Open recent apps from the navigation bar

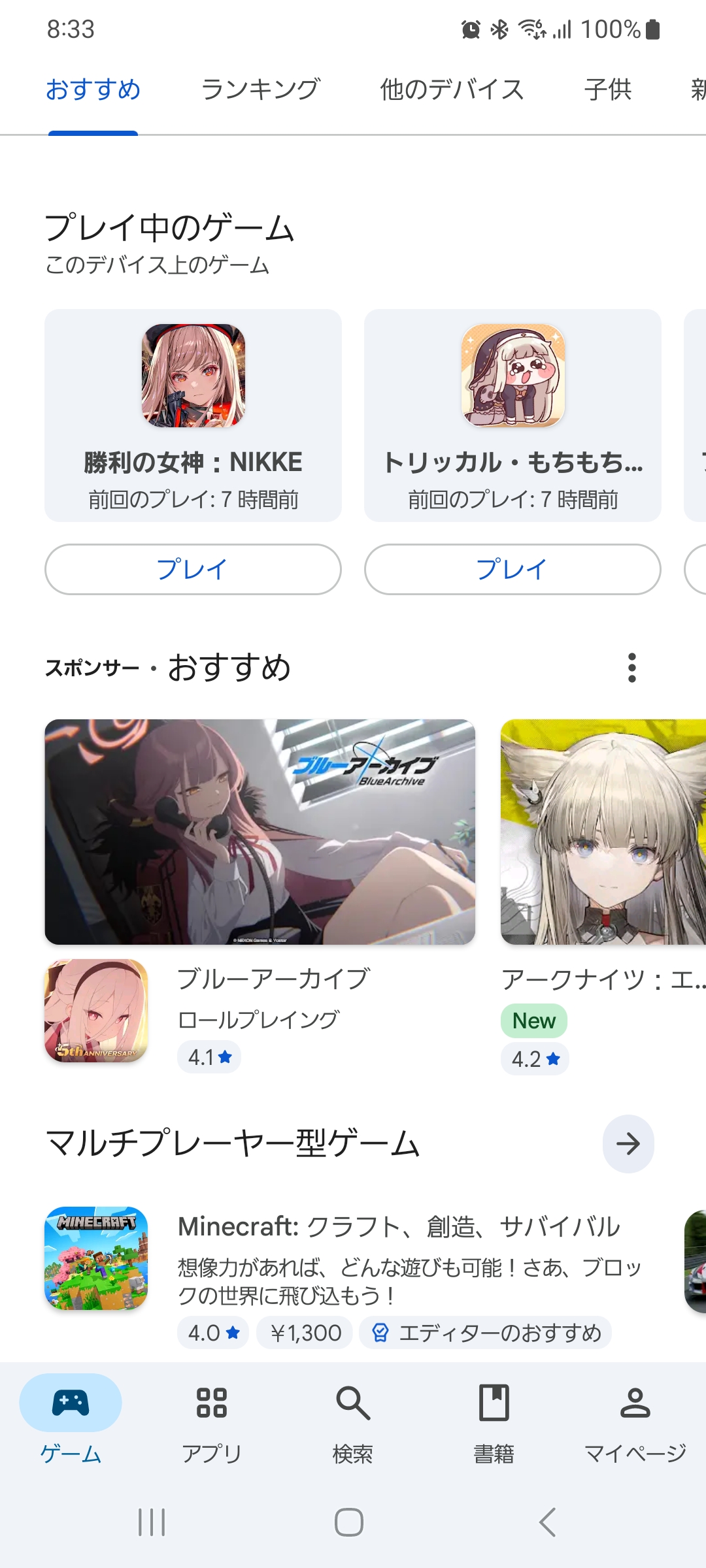click(152, 1522)
